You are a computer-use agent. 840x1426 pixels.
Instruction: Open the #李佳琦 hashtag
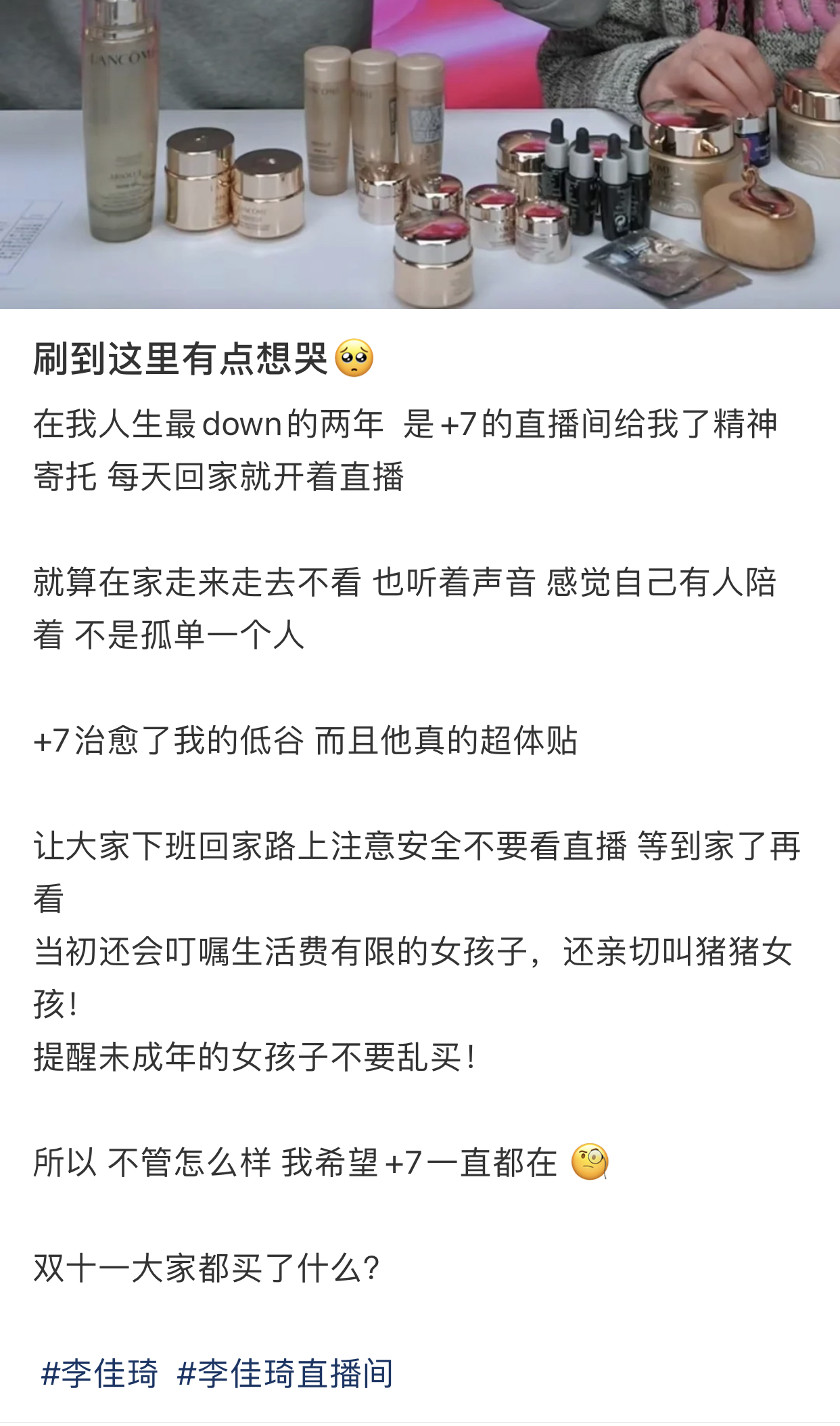click(x=99, y=1373)
